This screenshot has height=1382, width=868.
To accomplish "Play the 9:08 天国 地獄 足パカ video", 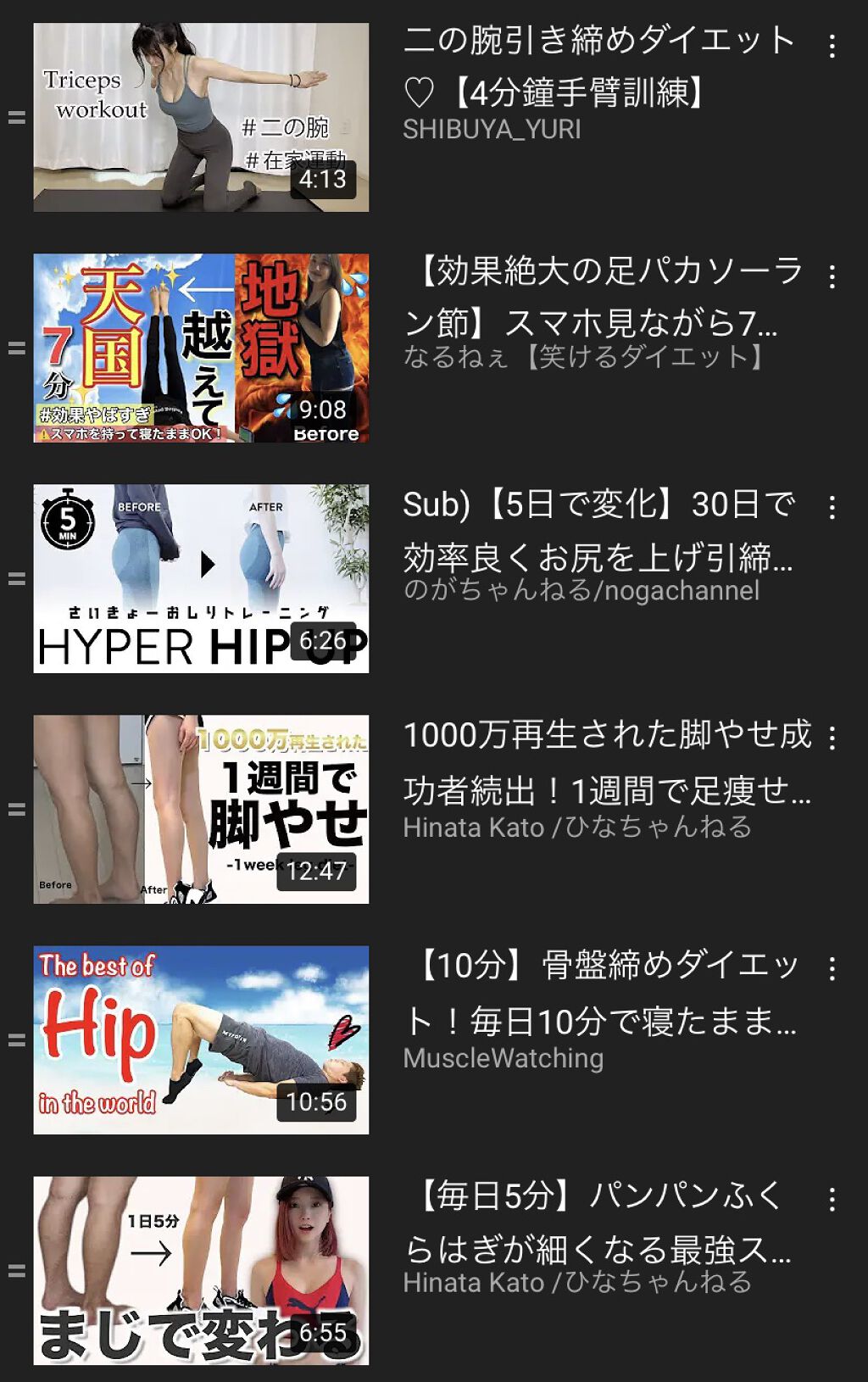I will 201,348.
